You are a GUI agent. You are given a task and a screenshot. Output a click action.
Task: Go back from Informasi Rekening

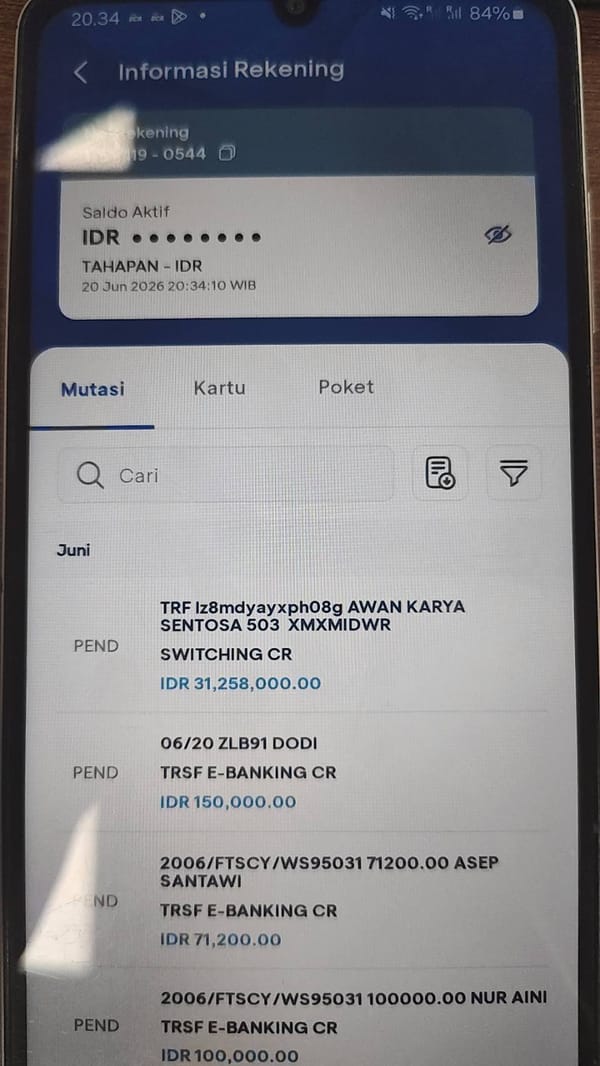[x=81, y=72]
